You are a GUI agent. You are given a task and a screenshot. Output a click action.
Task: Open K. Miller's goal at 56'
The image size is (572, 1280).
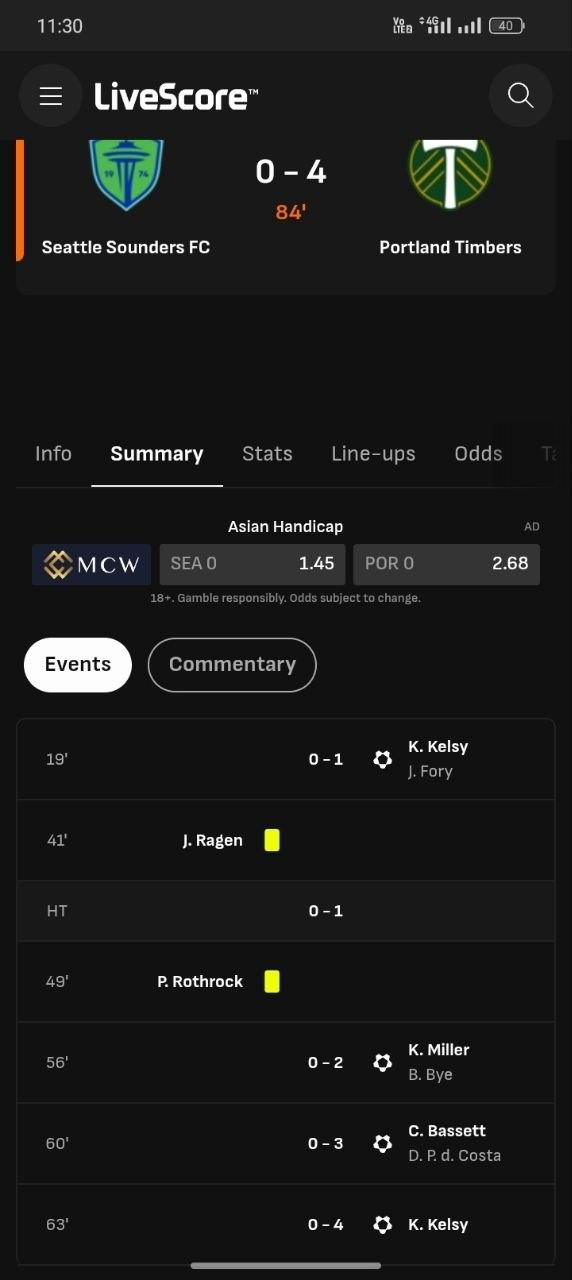point(286,1062)
